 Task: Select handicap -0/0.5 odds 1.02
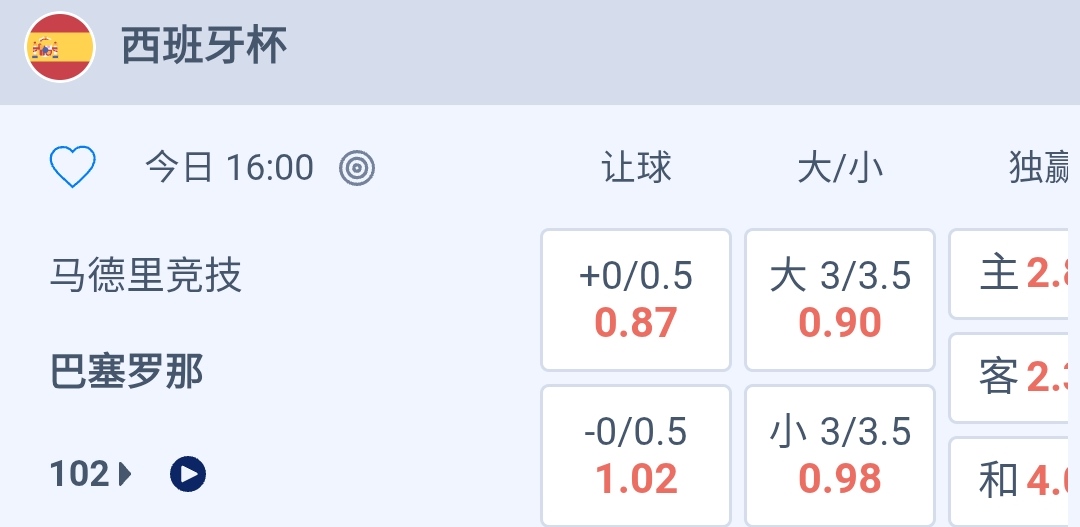click(636, 455)
